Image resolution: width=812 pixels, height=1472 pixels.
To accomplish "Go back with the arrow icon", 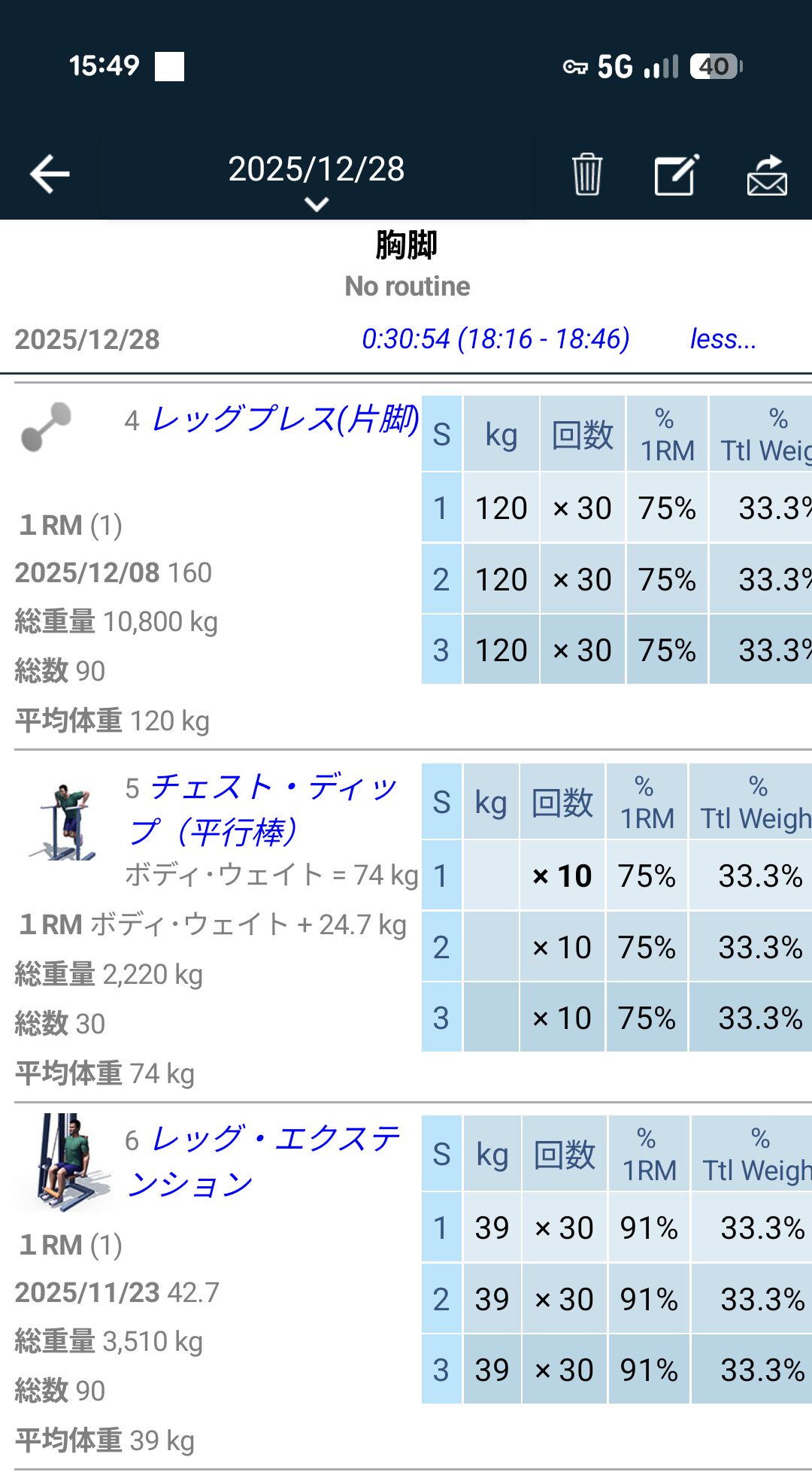I will tap(50, 174).
